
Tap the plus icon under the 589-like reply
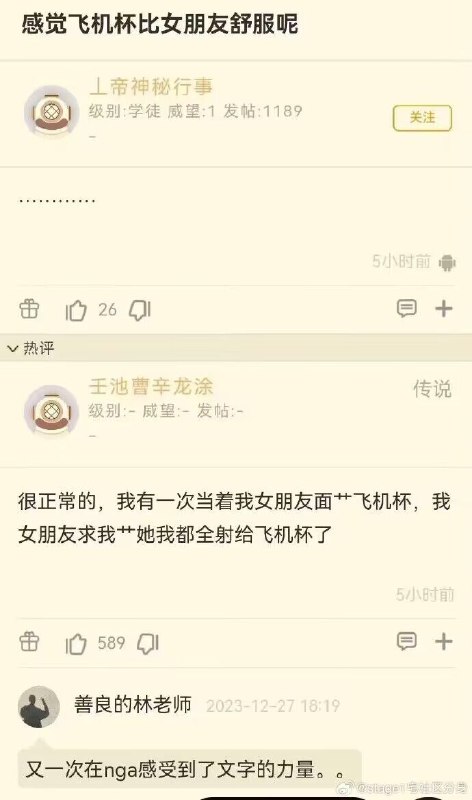pyautogui.click(x=443, y=641)
